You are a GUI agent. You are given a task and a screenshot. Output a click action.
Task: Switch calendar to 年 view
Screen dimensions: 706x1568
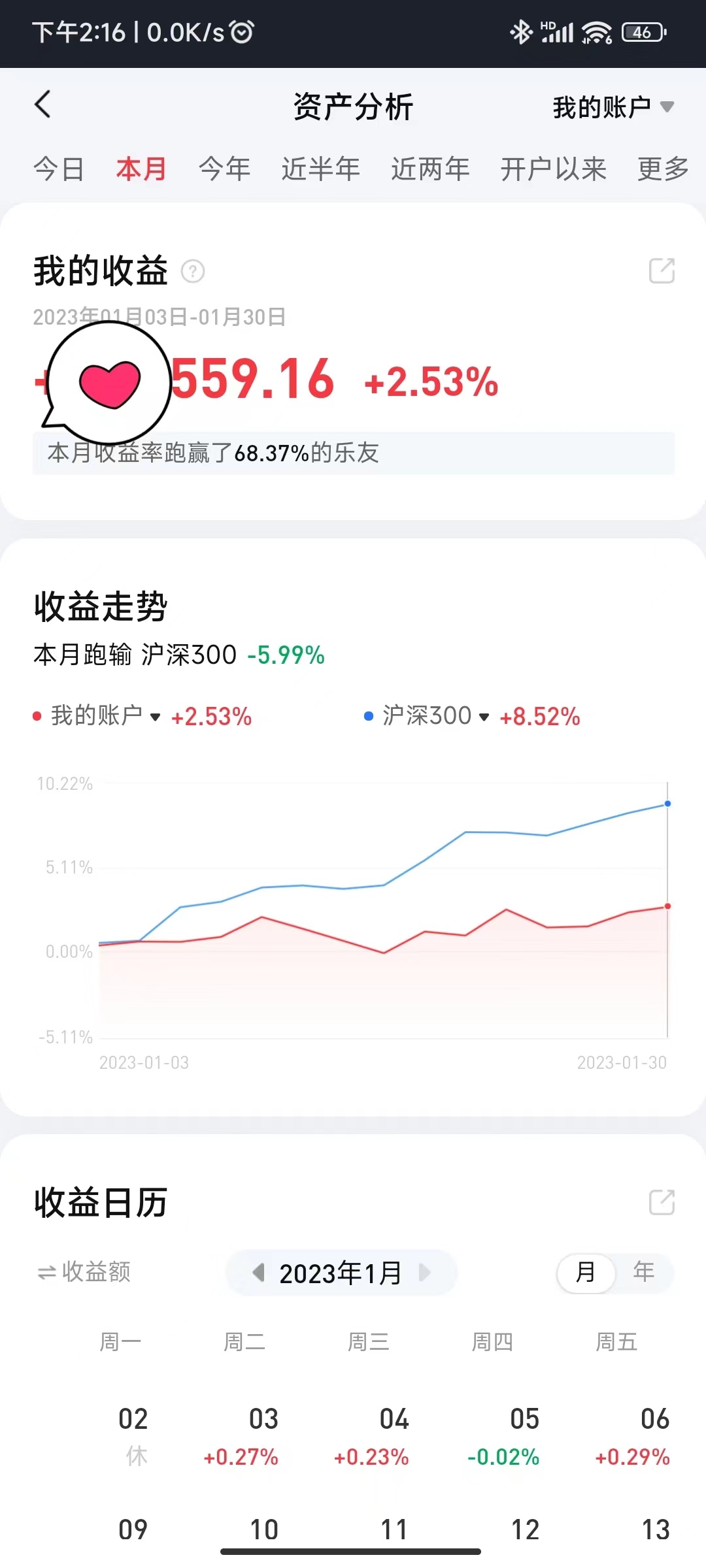click(643, 1272)
